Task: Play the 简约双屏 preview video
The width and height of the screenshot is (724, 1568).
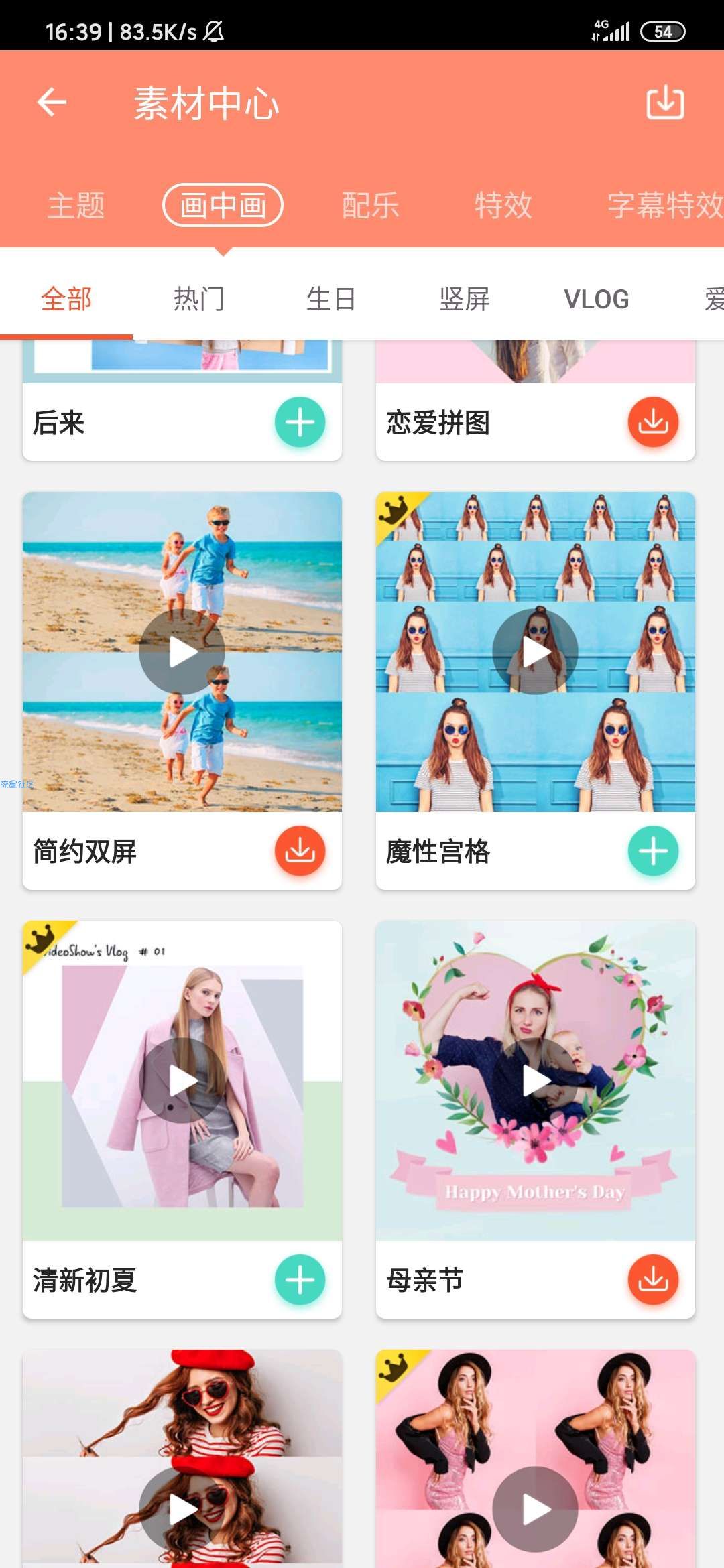Action: click(182, 651)
